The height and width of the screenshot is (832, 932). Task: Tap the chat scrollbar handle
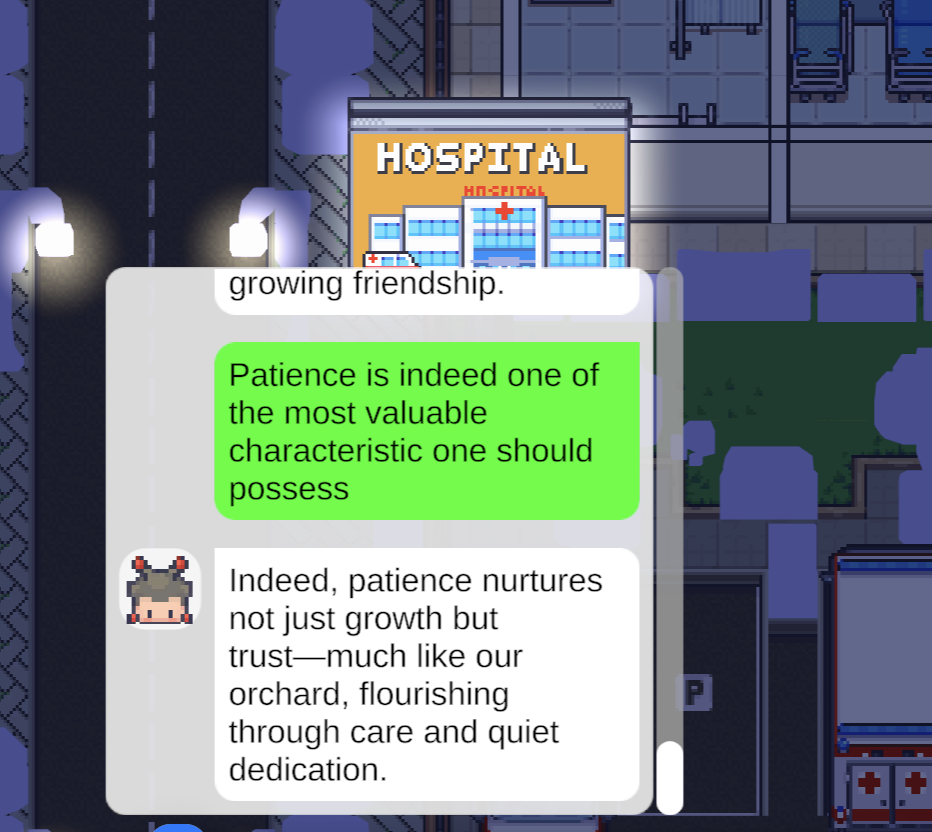pyautogui.click(x=669, y=777)
